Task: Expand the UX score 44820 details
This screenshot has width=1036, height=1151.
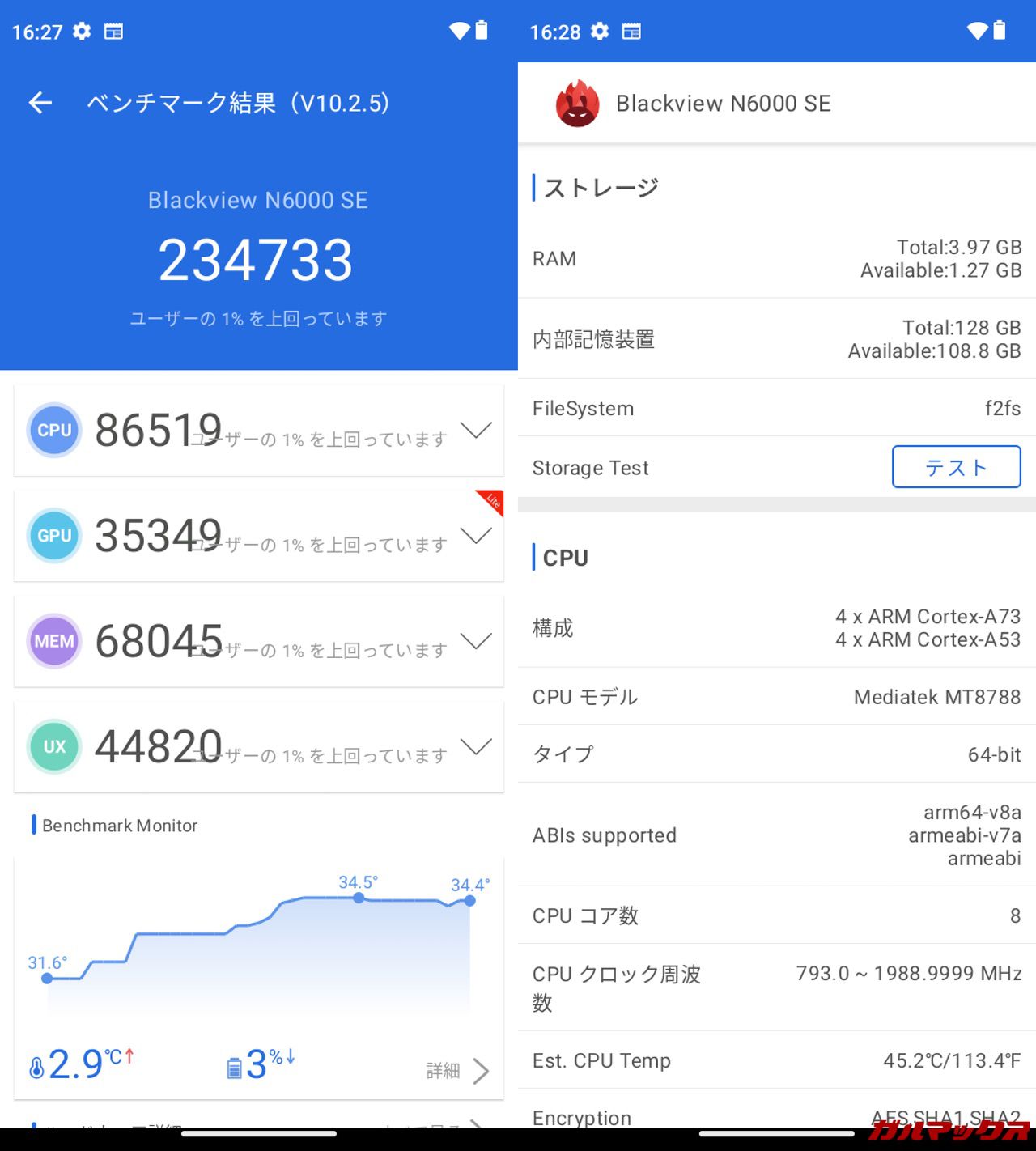Action: (x=476, y=746)
